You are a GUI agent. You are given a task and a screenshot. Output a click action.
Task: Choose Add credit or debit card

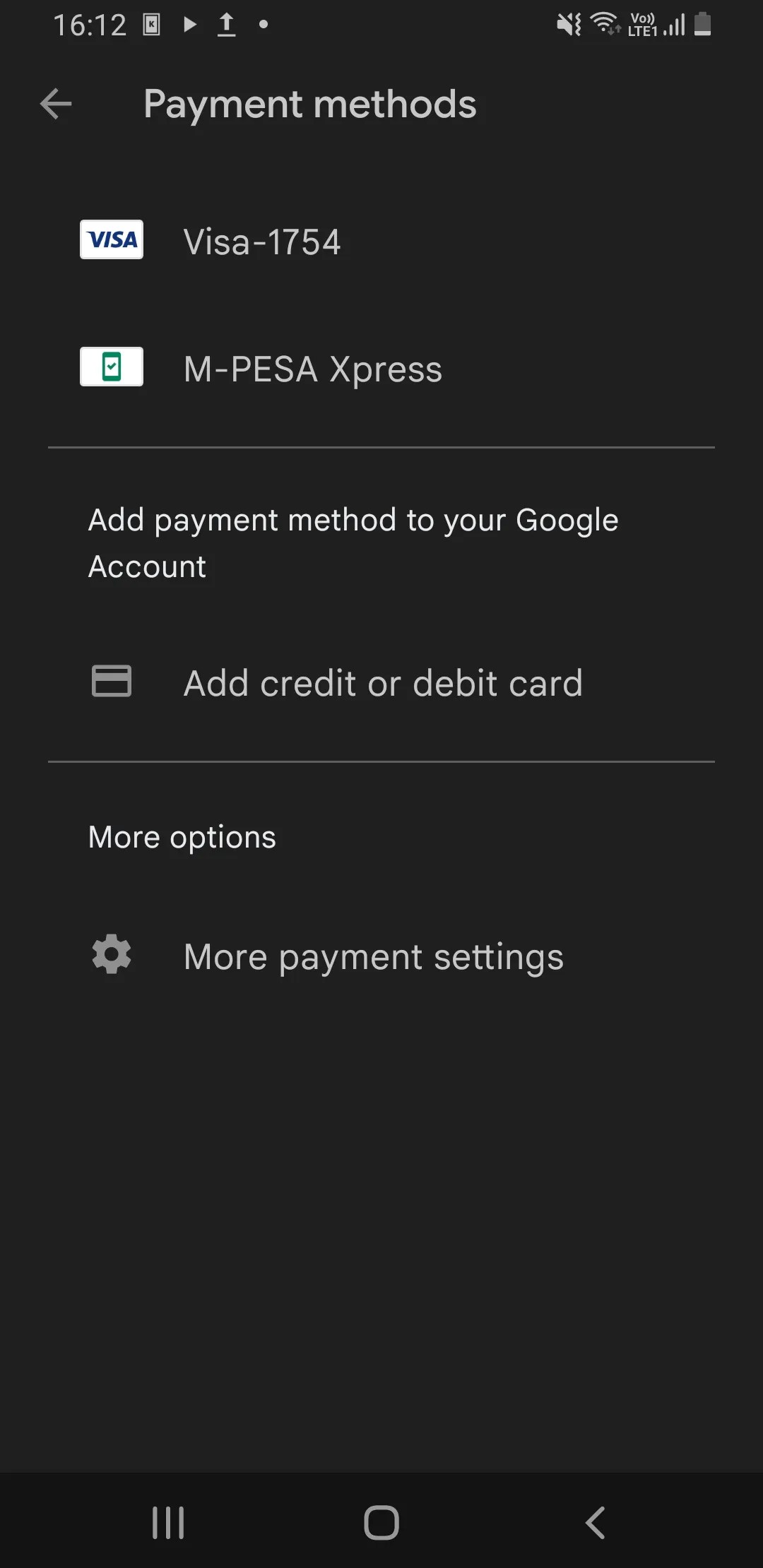[383, 682]
